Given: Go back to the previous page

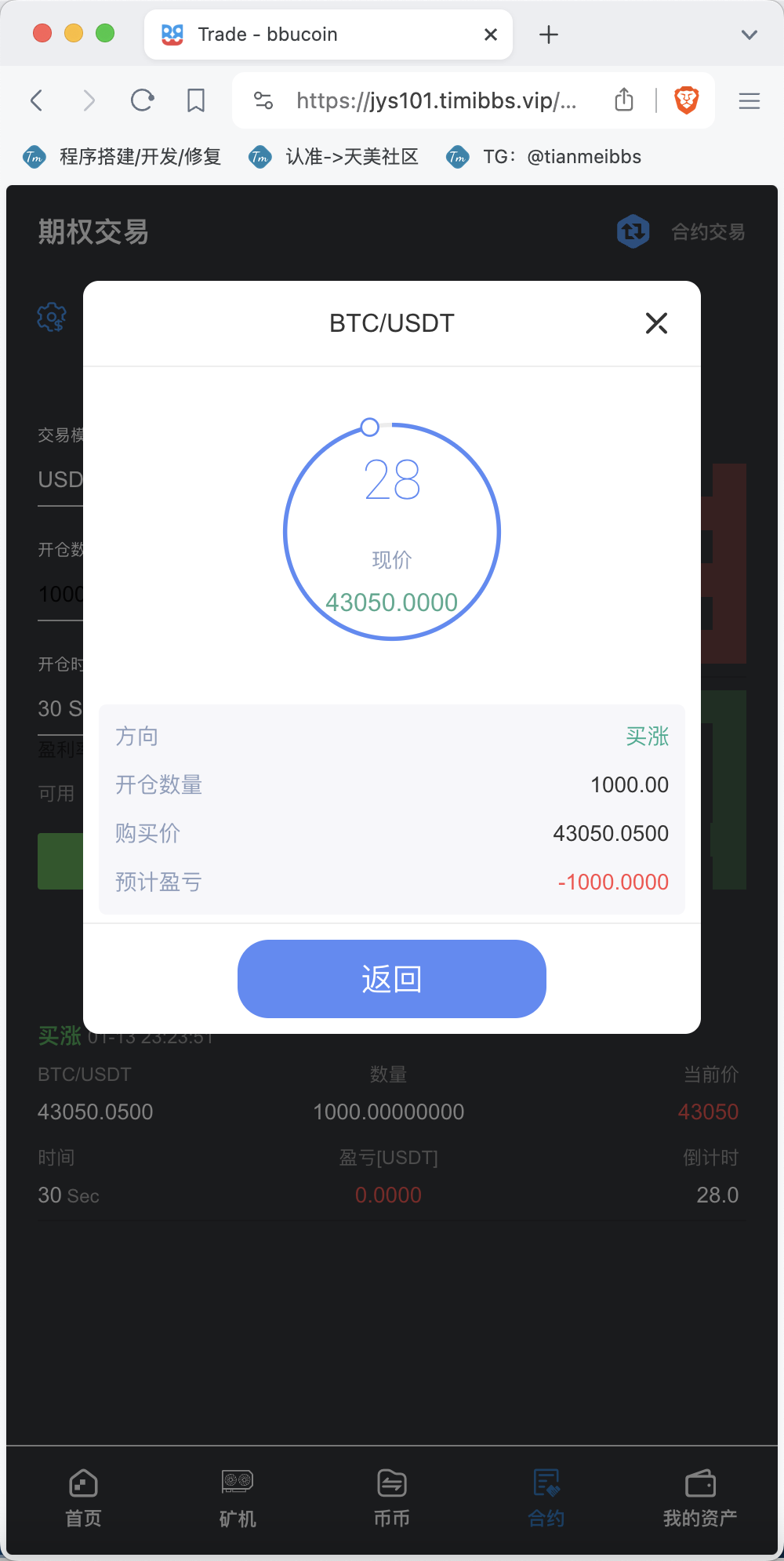Looking at the screenshot, I should (36, 100).
